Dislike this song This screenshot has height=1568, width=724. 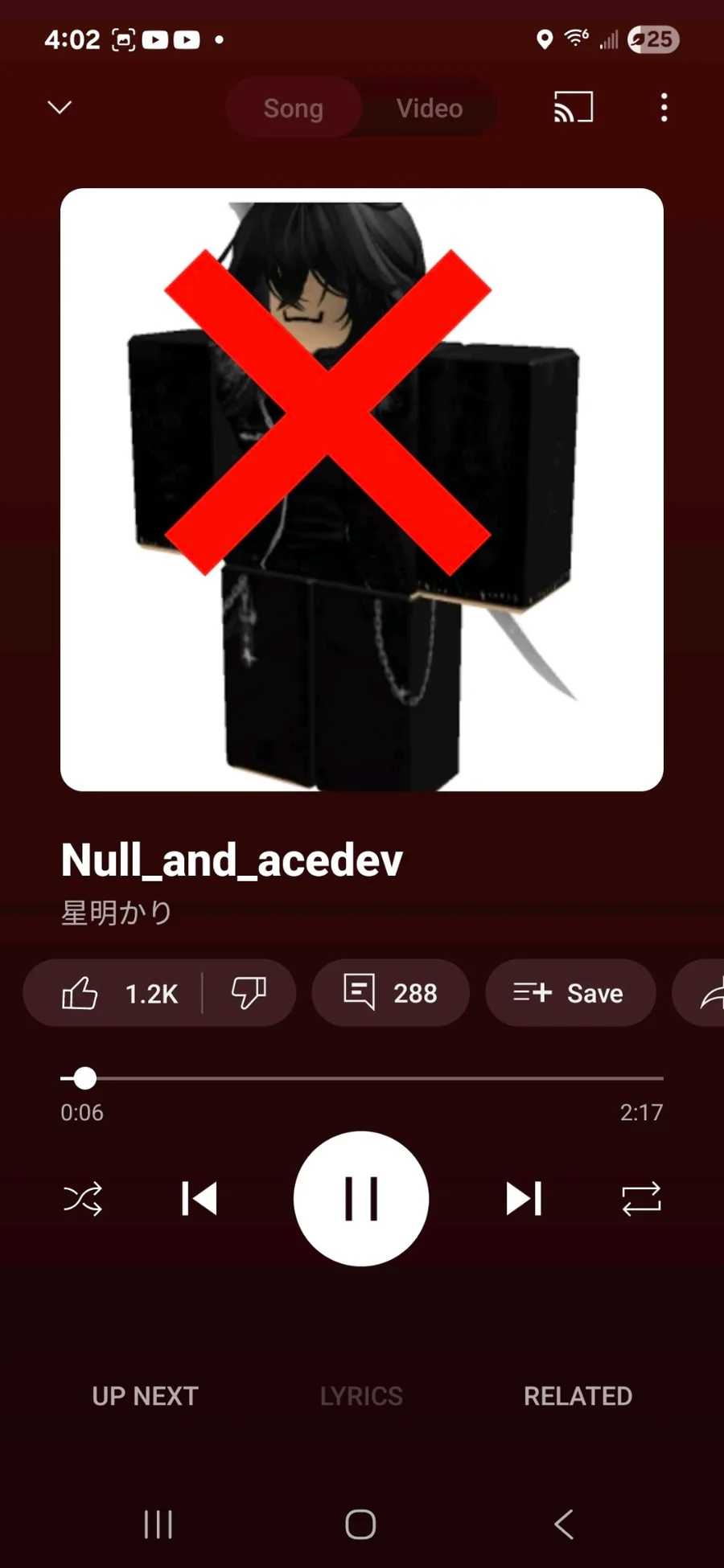coord(249,993)
